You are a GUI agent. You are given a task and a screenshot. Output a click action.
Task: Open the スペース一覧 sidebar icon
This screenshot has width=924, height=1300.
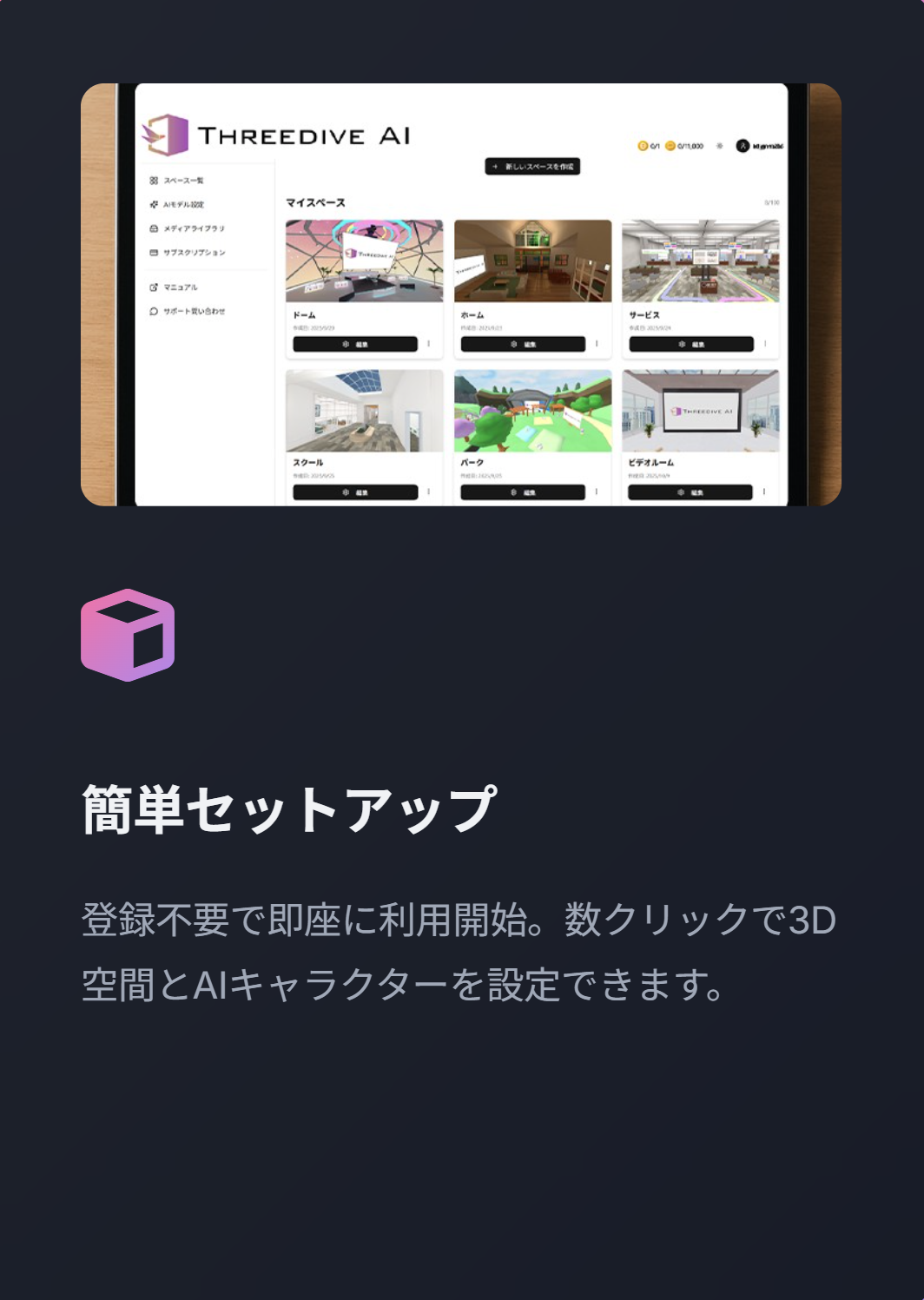click(x=153, y=181)
